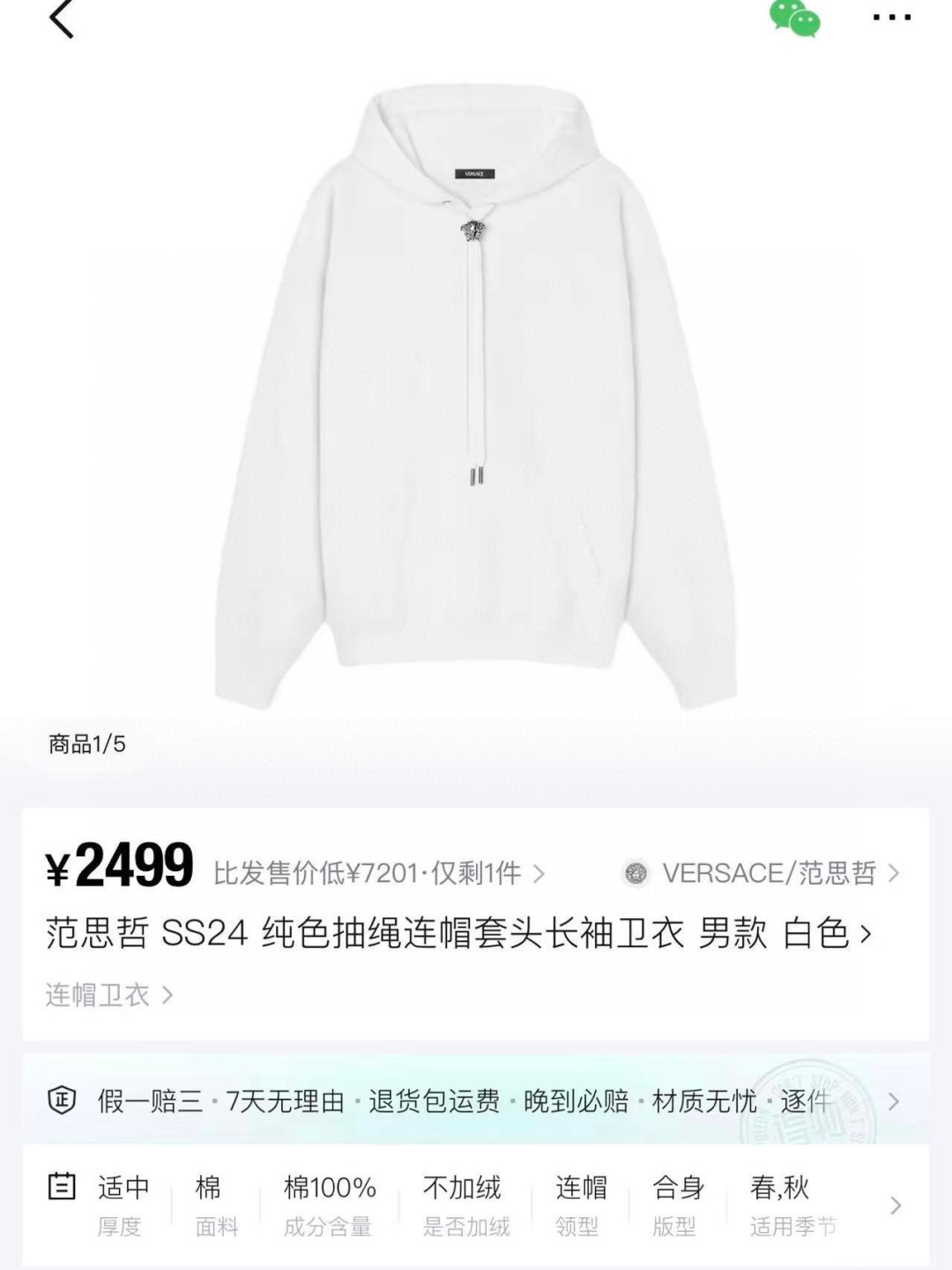Open the VERSACE/范思哲 brand page
952x1270 pixels.
761,873
